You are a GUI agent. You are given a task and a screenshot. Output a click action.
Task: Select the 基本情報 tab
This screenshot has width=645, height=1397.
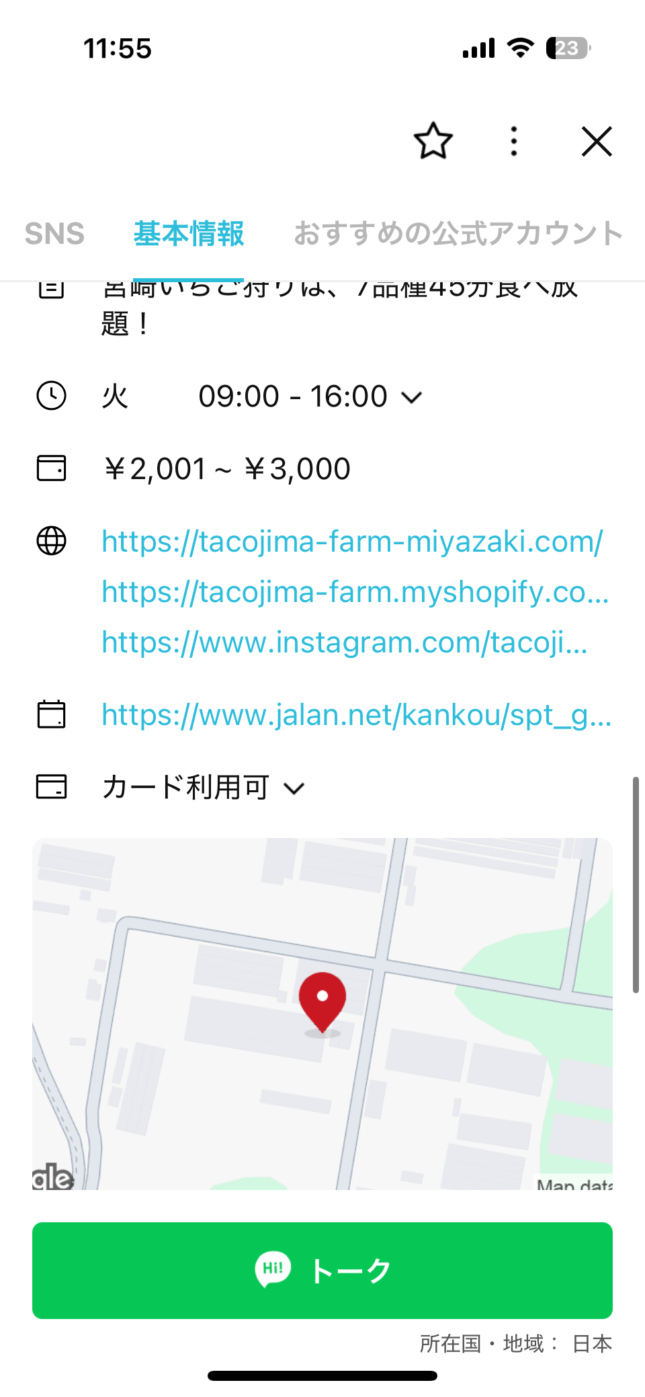189,234
